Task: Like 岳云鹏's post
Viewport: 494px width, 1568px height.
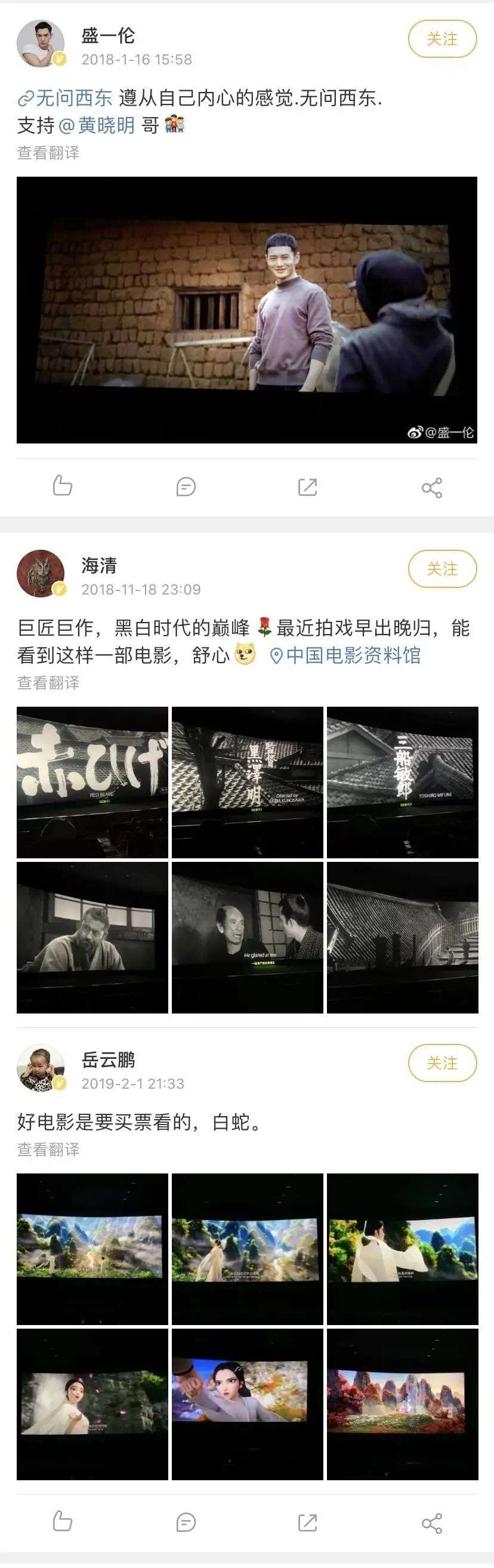Action: tap(62, 1521)
